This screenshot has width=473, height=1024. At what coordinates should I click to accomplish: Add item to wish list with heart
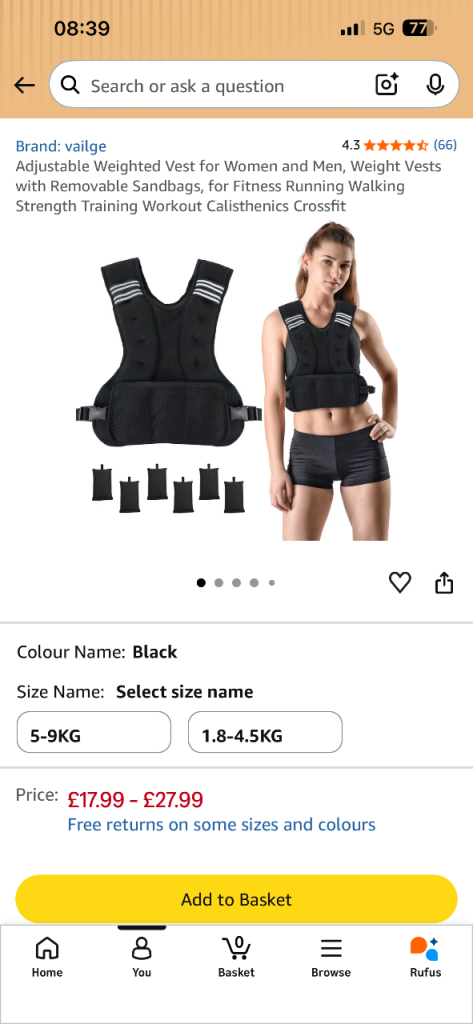[400, 582]
